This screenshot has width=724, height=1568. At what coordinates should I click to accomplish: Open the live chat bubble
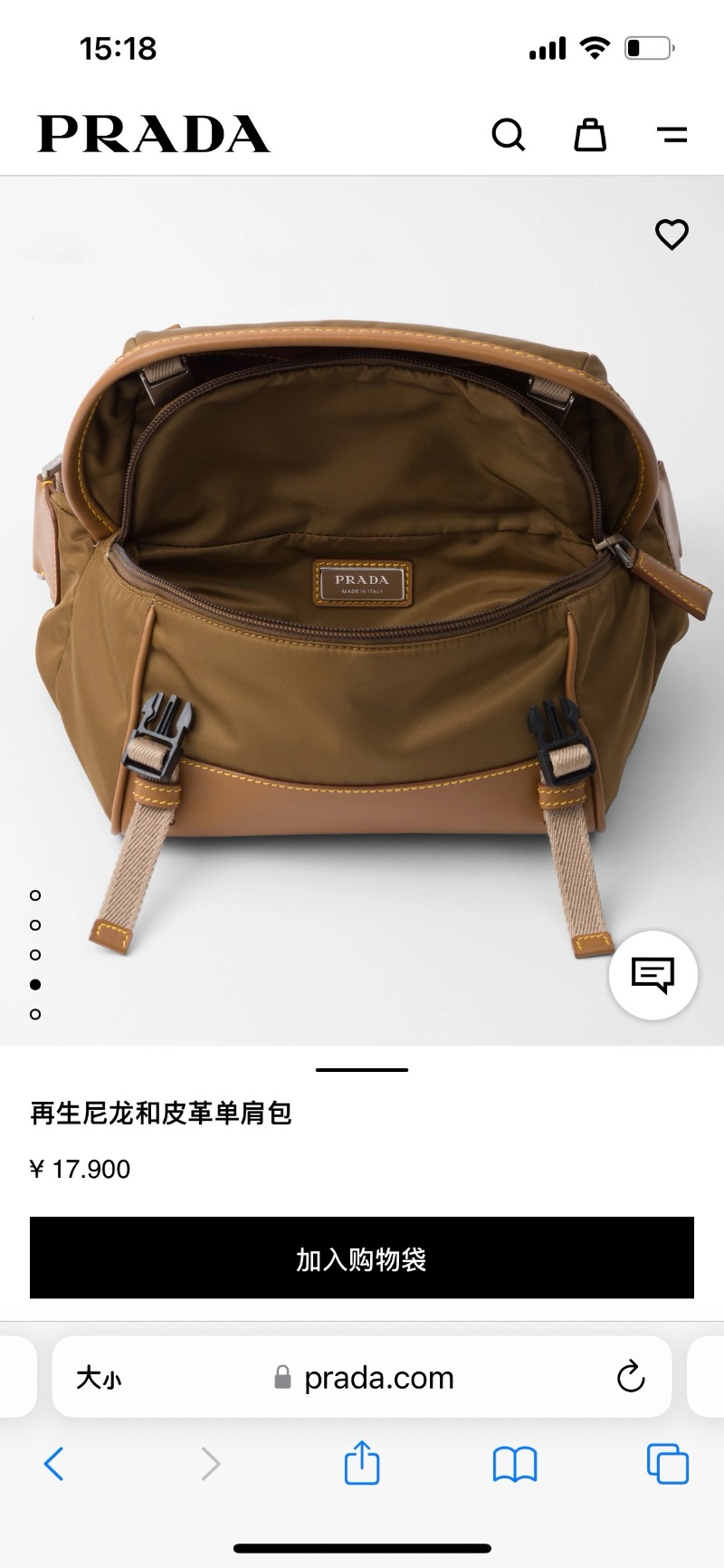point(653,975)
